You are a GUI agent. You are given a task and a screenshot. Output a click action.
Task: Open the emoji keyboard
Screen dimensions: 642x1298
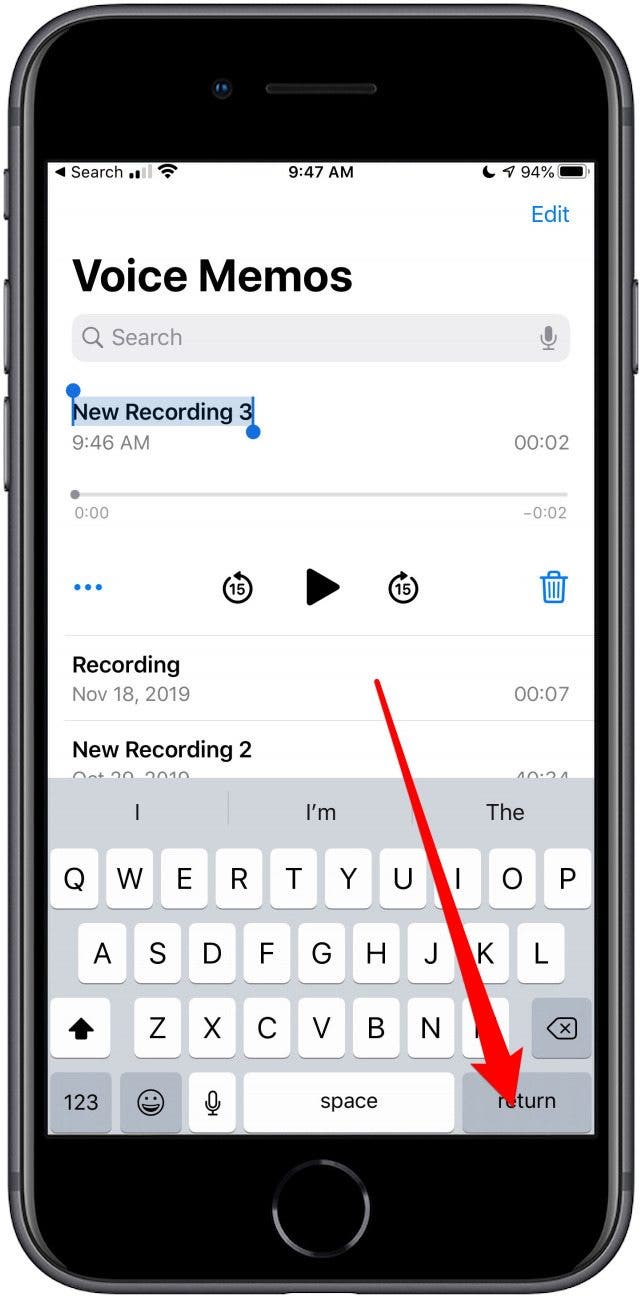[151, 1102]
